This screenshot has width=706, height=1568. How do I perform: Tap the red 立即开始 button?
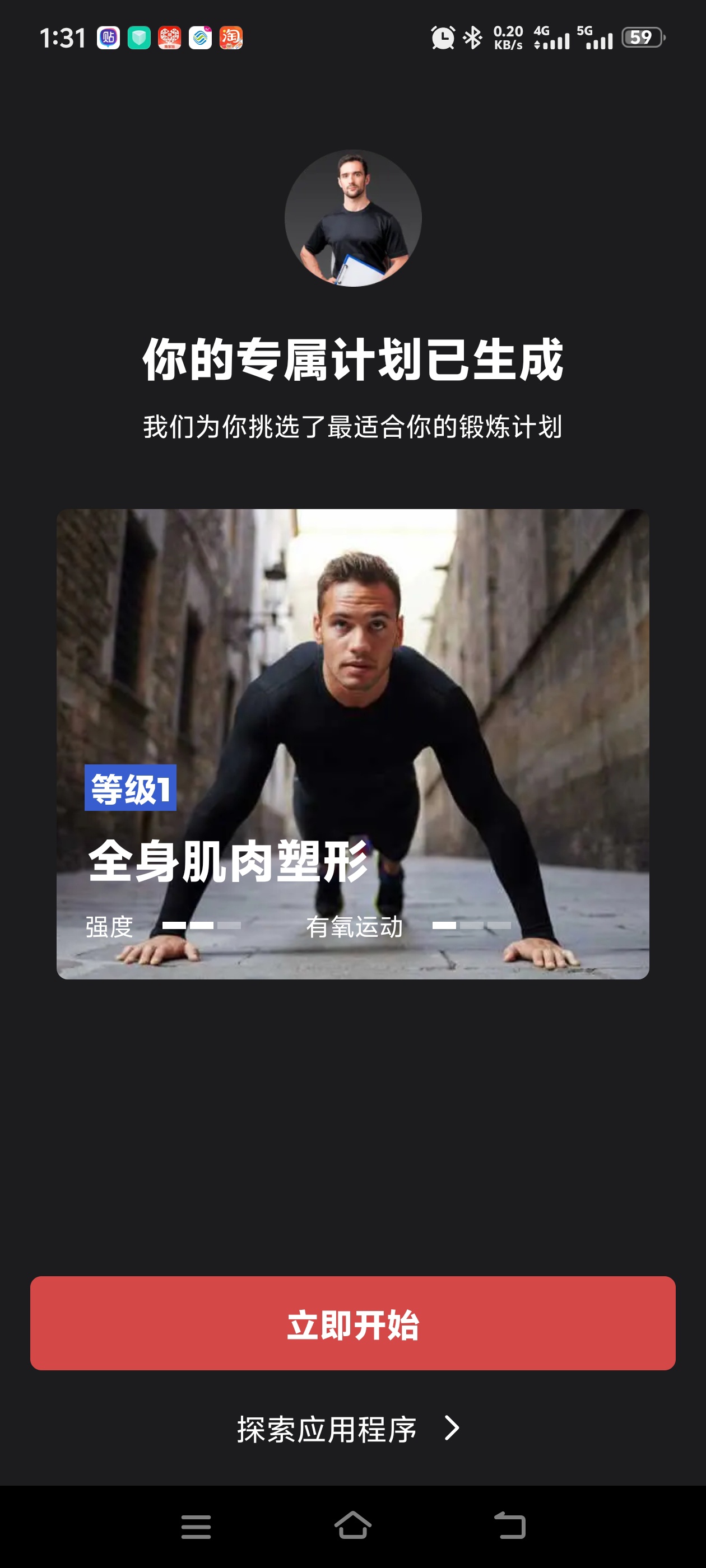point(352,1323)
